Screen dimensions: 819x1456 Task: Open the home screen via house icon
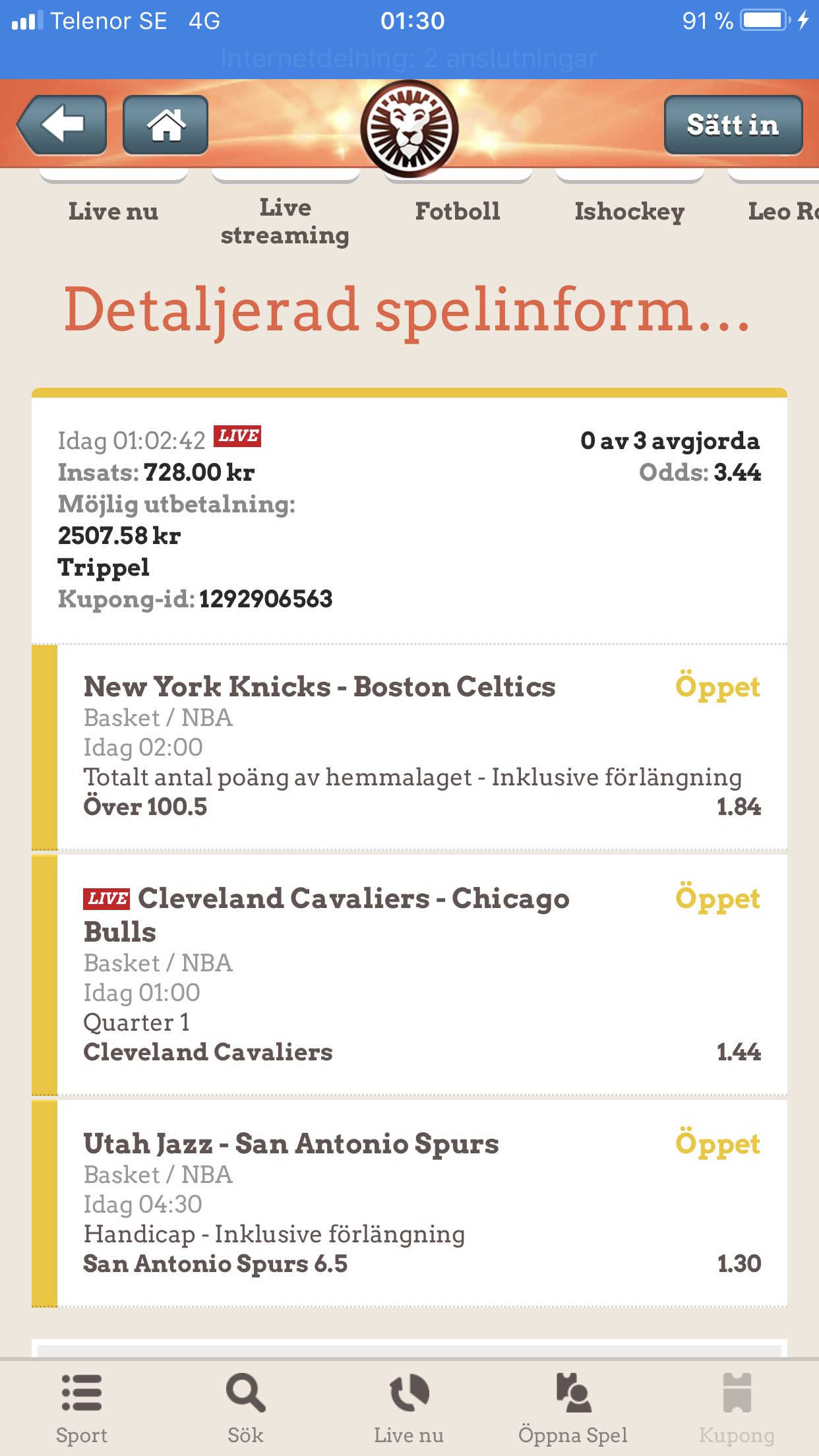coord(166,125)
